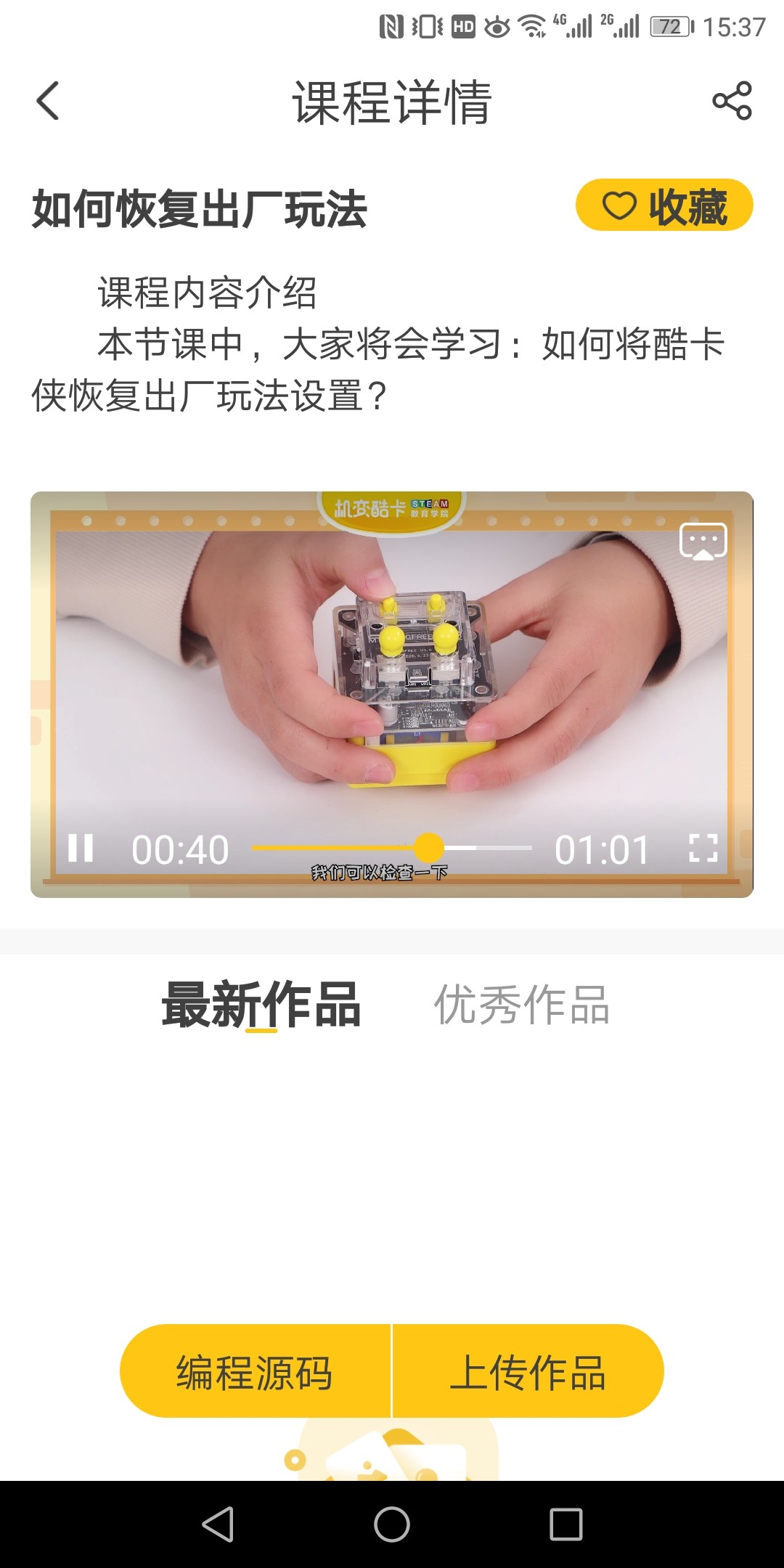
Task: Tap 收藏 to favorite the course
Action: 664,205
